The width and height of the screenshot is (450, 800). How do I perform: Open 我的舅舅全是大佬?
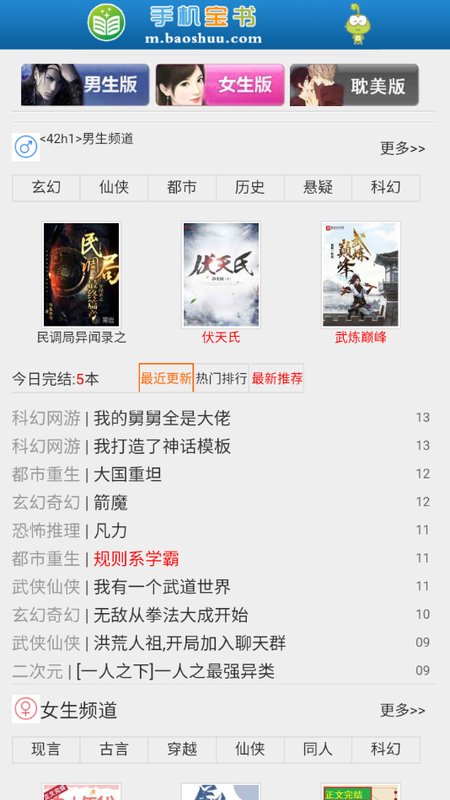[162, 418]
